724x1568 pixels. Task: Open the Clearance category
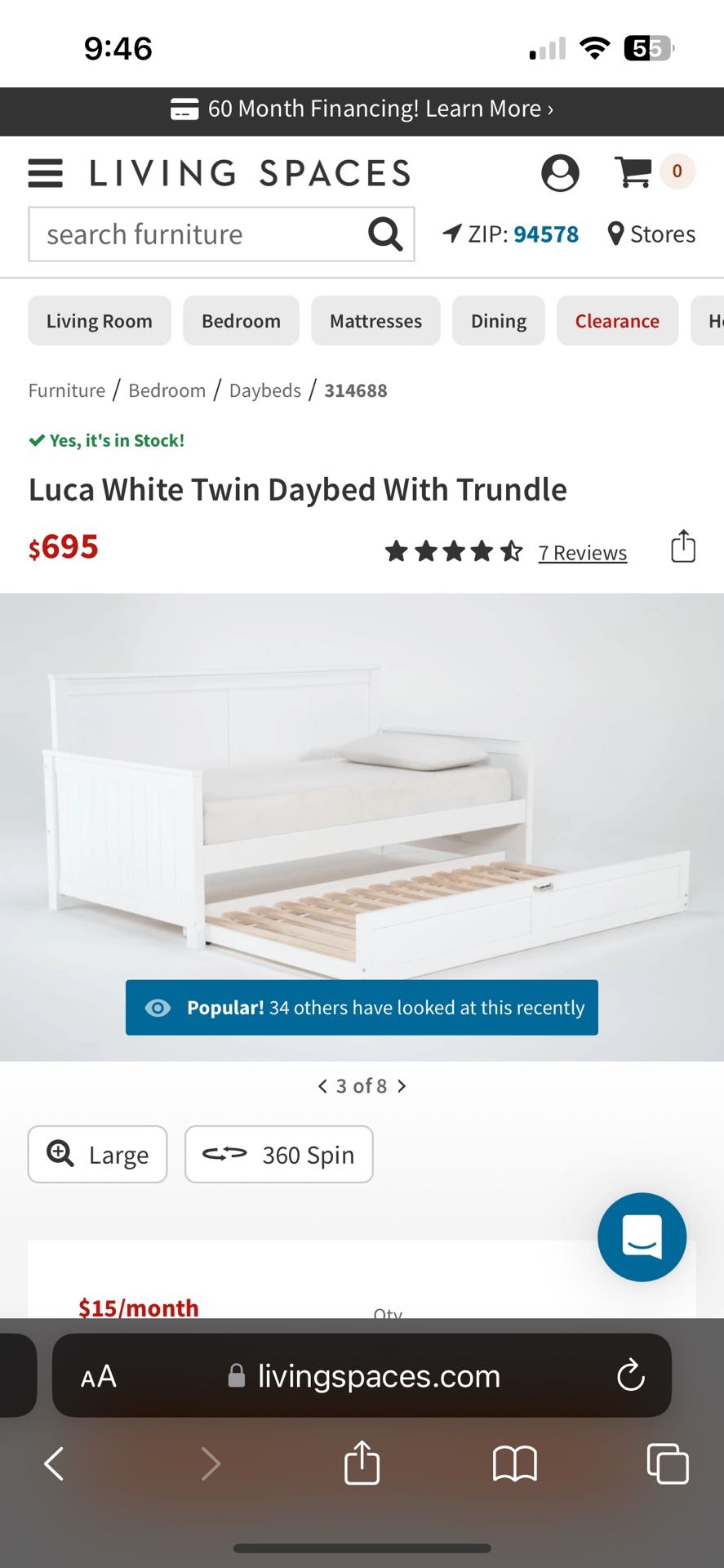pyautogui.click(x=617, y=321)
